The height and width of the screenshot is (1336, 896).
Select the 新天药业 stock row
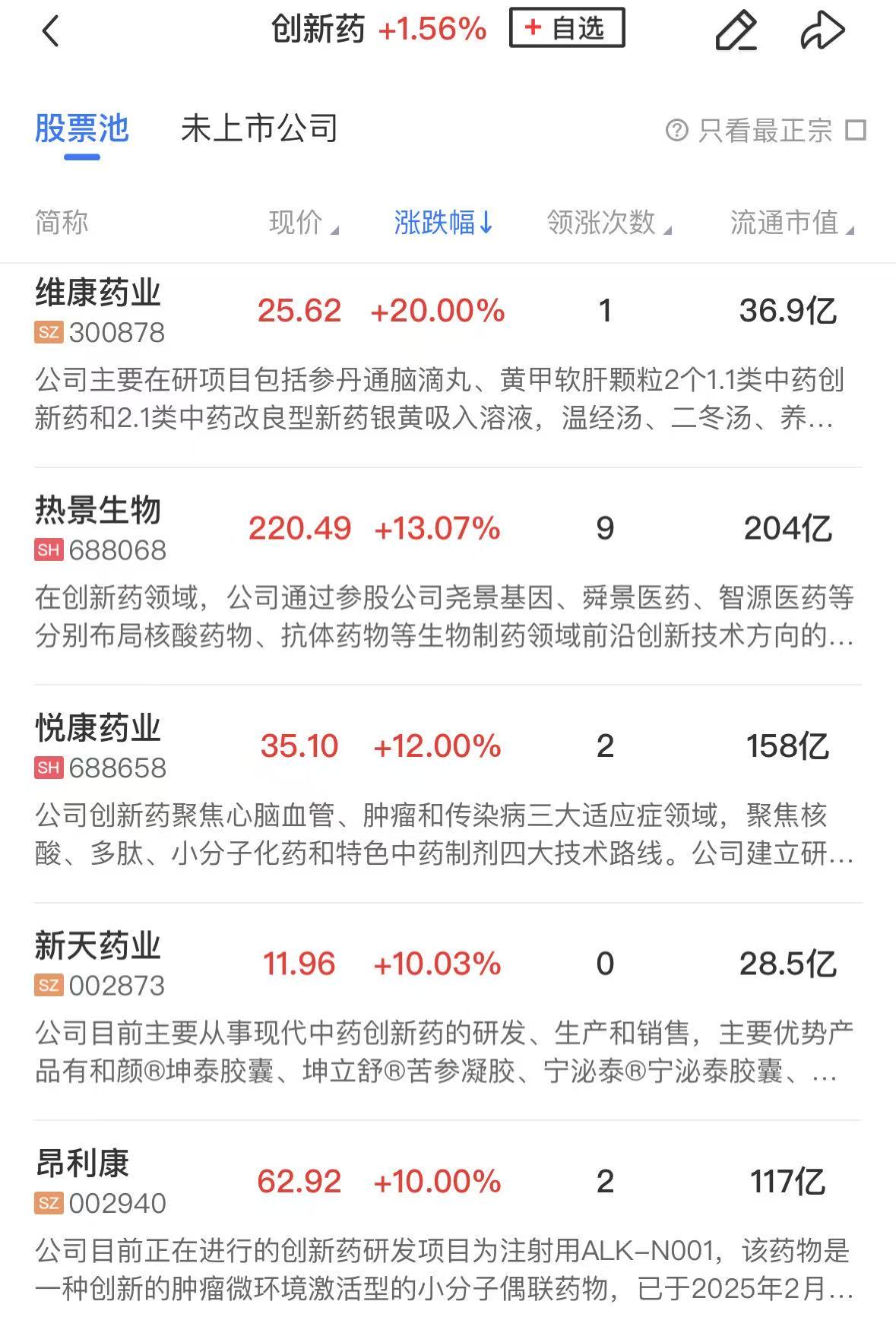point(98,946)
